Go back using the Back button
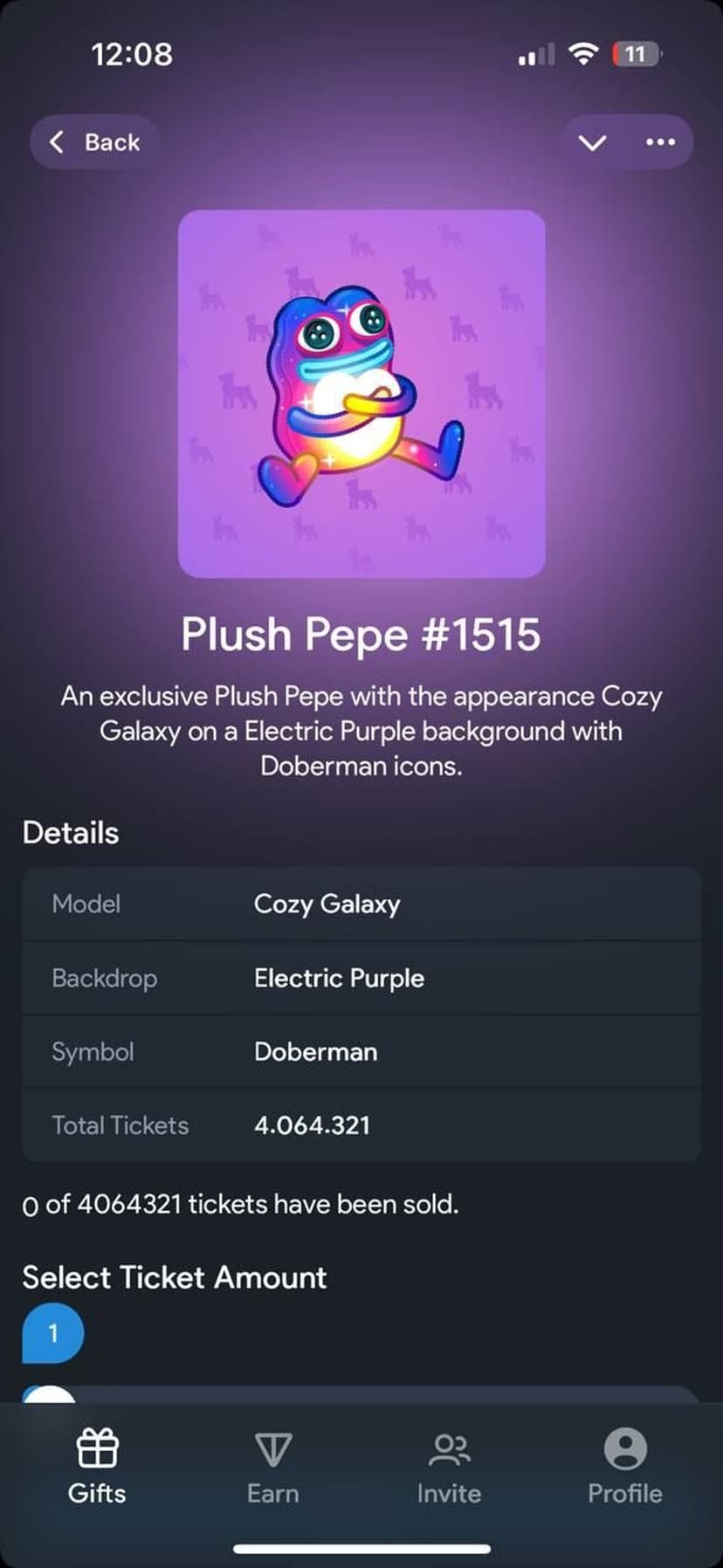The width and height of the screenshot is (723, 1568). 94,142
